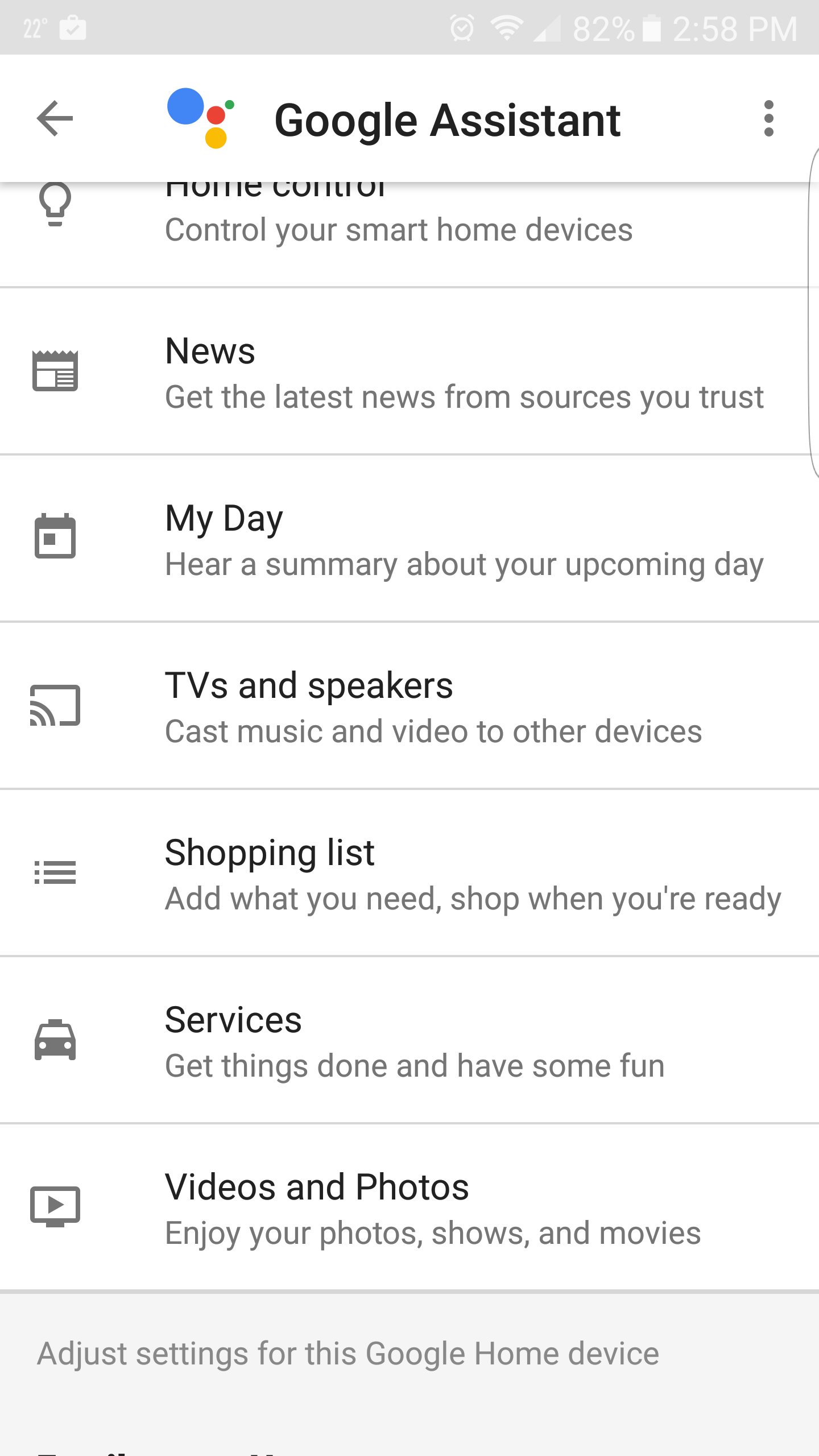Go back using the back arrow

point(54,118)
